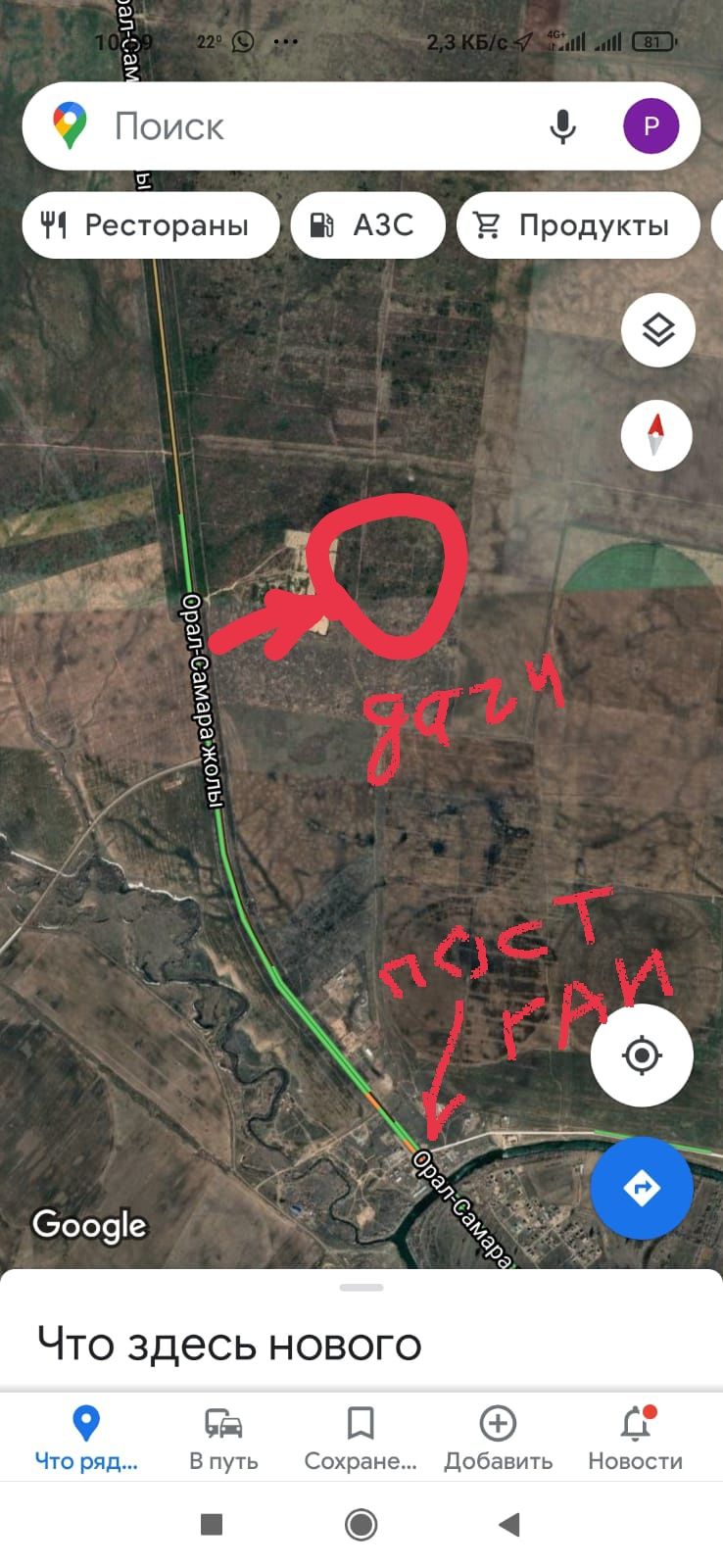The image size is (723, 1568).
Task: Open the map layers button
Action: click(x=658, y=330)
